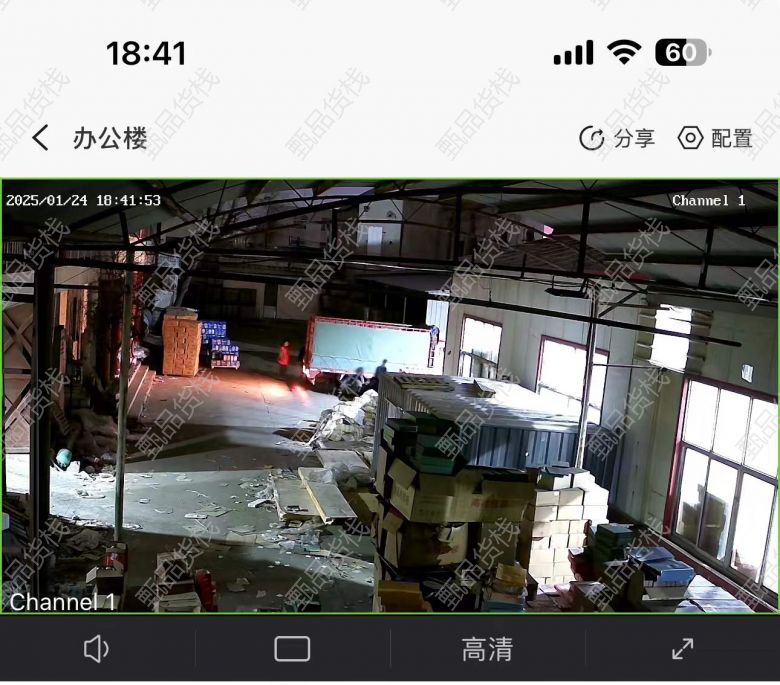The width and height of the screenshot is (780, 685).
Task: Go back from the 办公楼 camera view
Action: pyautogui.click(x=40, y=138)
